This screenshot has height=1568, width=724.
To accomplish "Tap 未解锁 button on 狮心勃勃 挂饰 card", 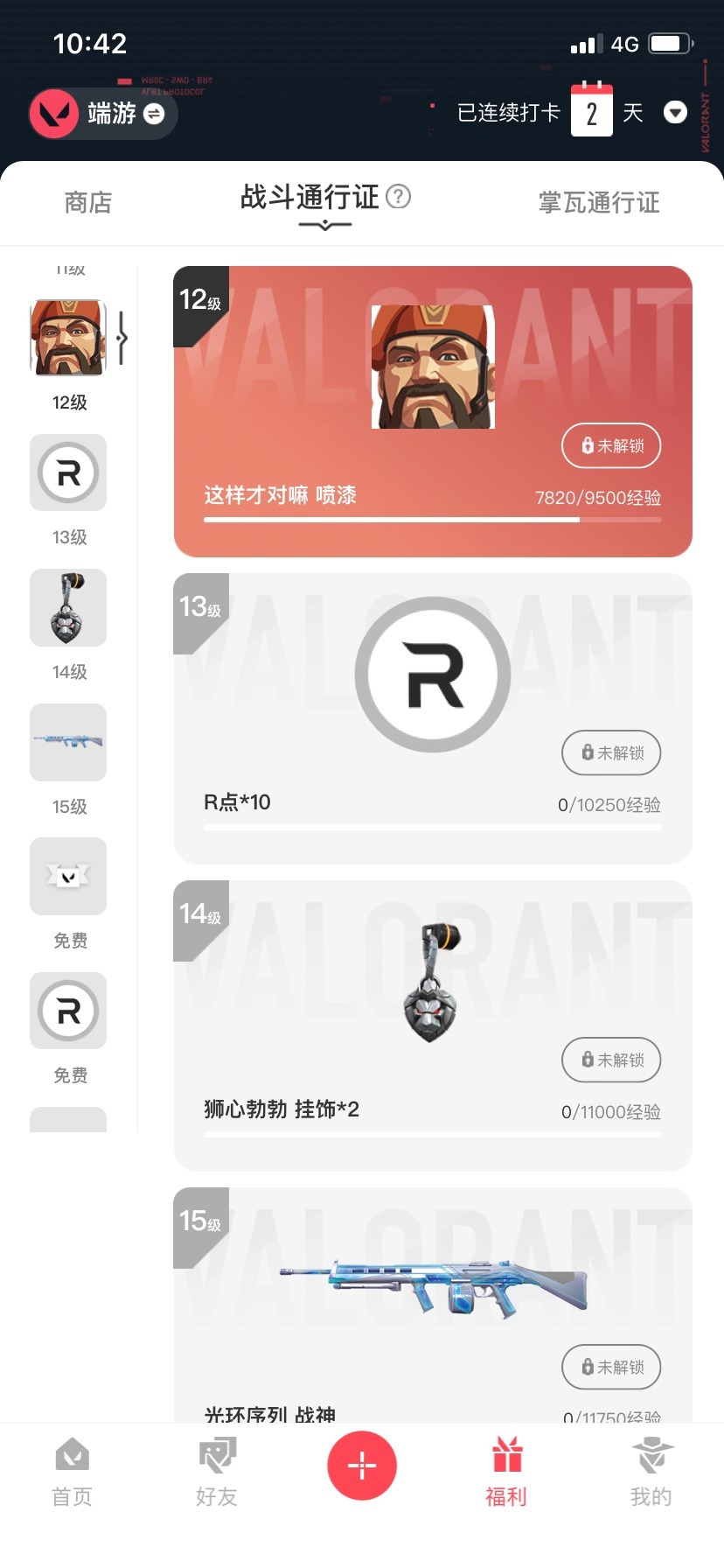I will [x=611, y=1060].
